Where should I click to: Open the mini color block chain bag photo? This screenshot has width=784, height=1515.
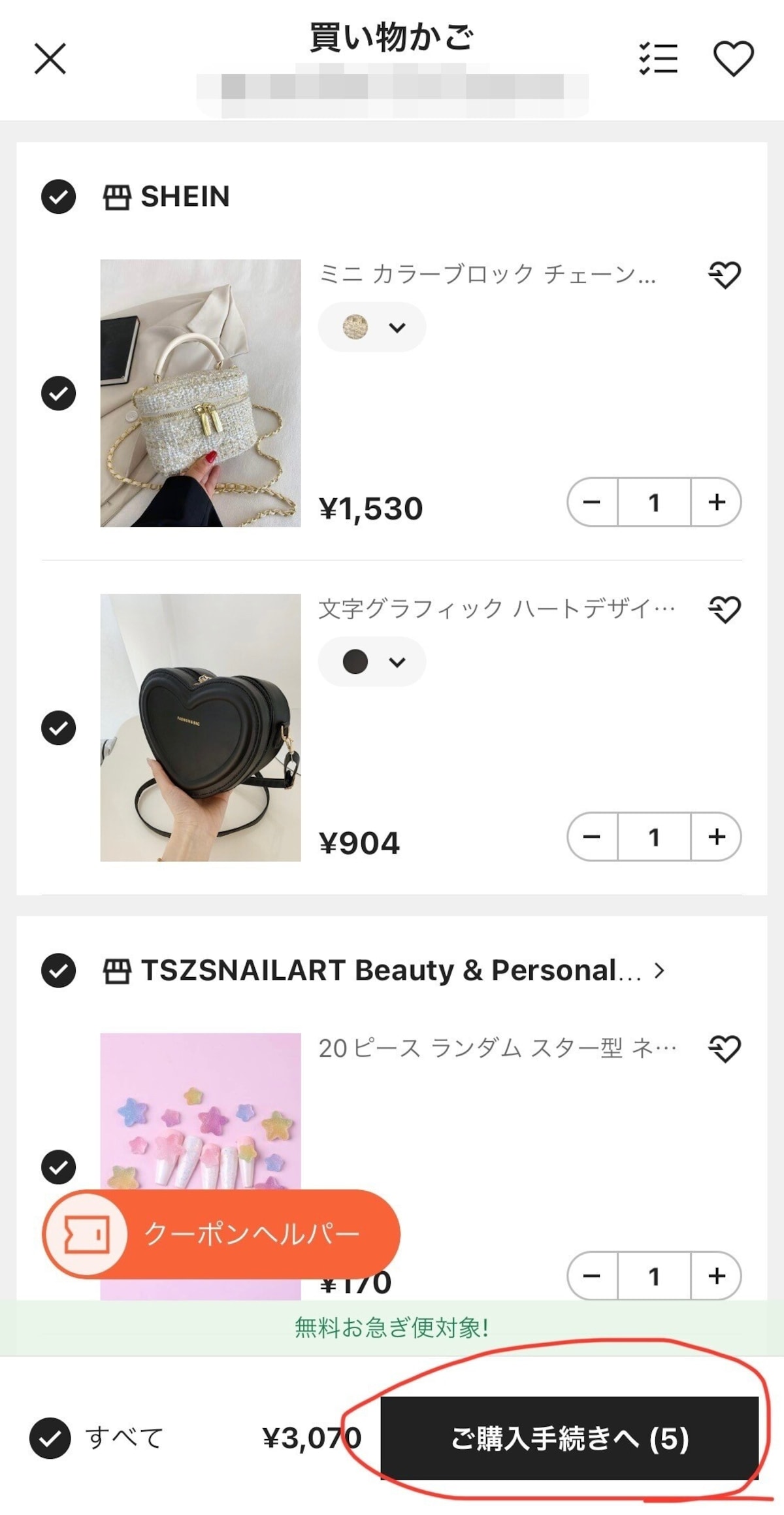click(x=201, y=393)
